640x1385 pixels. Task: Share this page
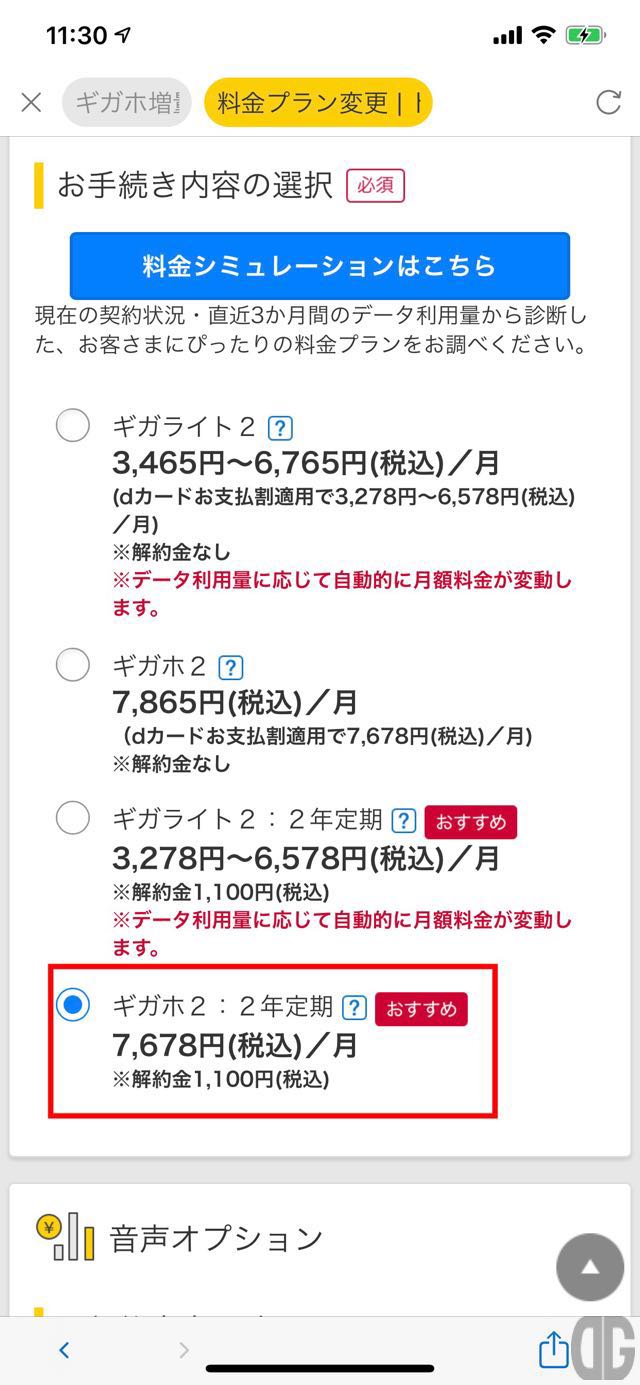click(553, 1350)
